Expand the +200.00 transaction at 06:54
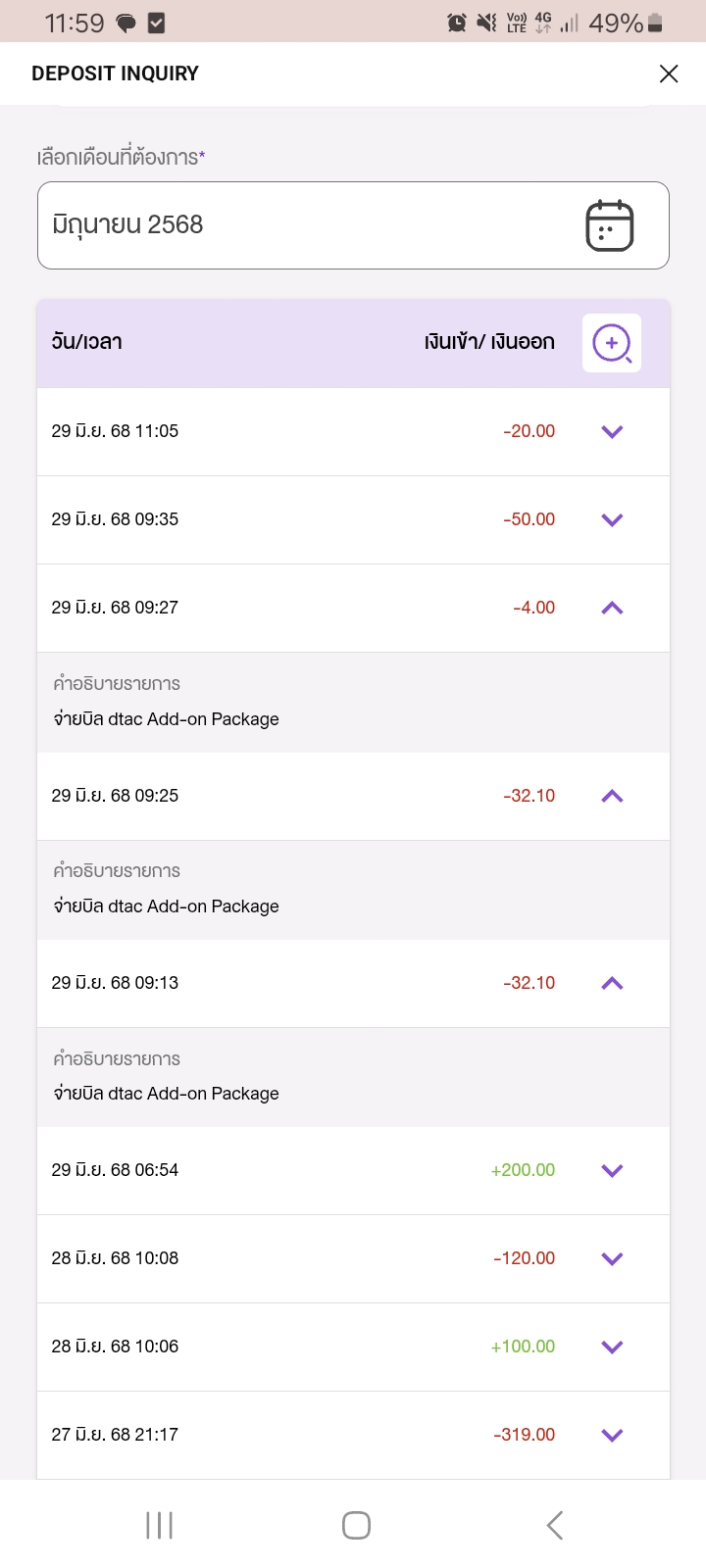 pyautogui.click(x=612, y=1170)
